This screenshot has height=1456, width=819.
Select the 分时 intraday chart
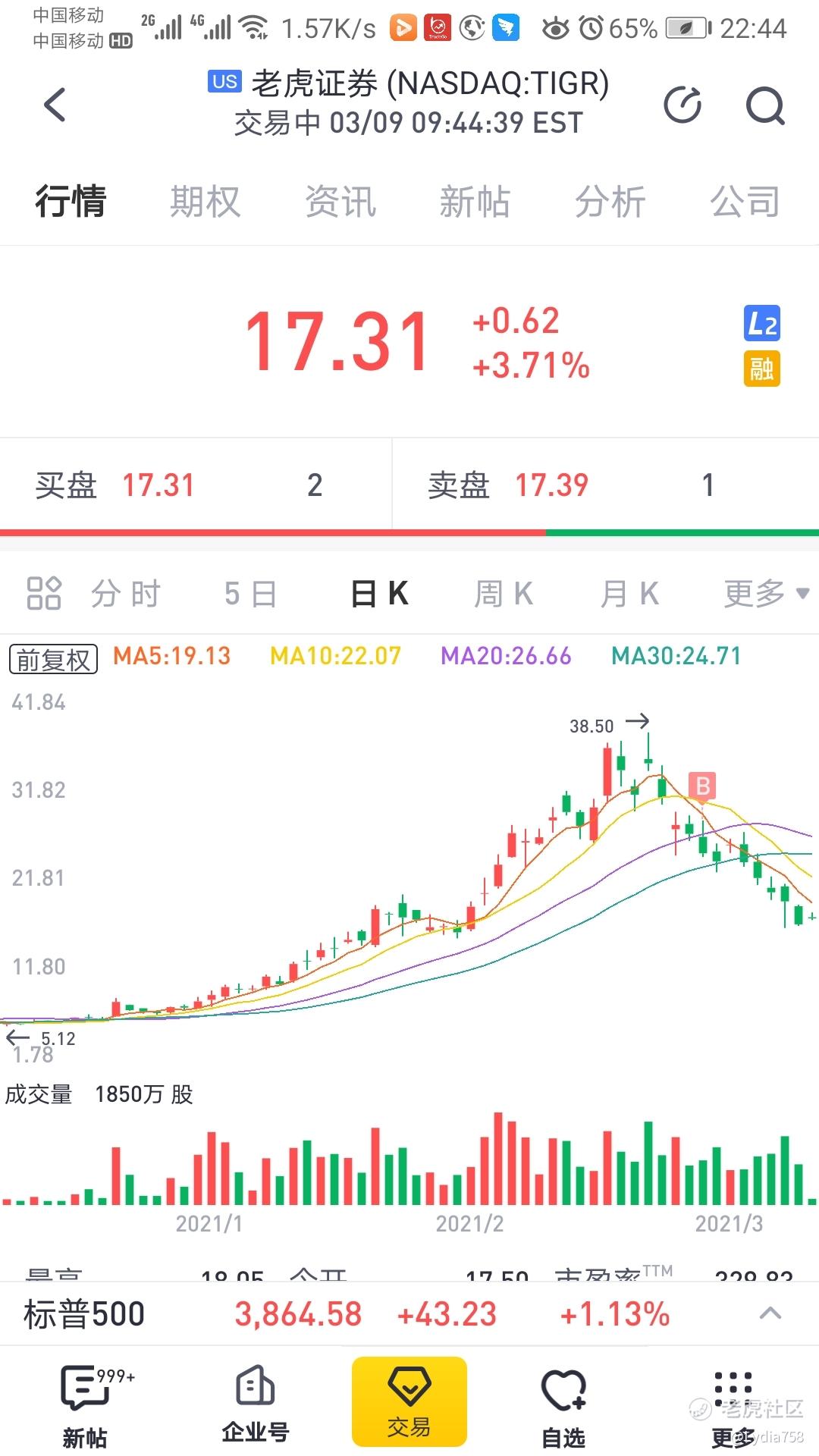(x=126, y=594)
